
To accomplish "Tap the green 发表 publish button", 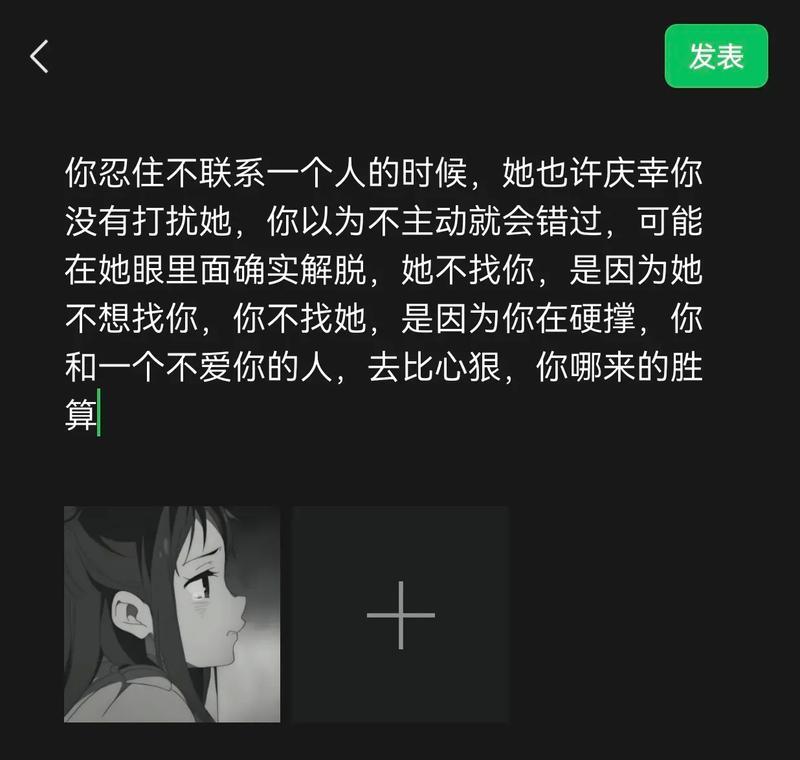I will 716,56.
